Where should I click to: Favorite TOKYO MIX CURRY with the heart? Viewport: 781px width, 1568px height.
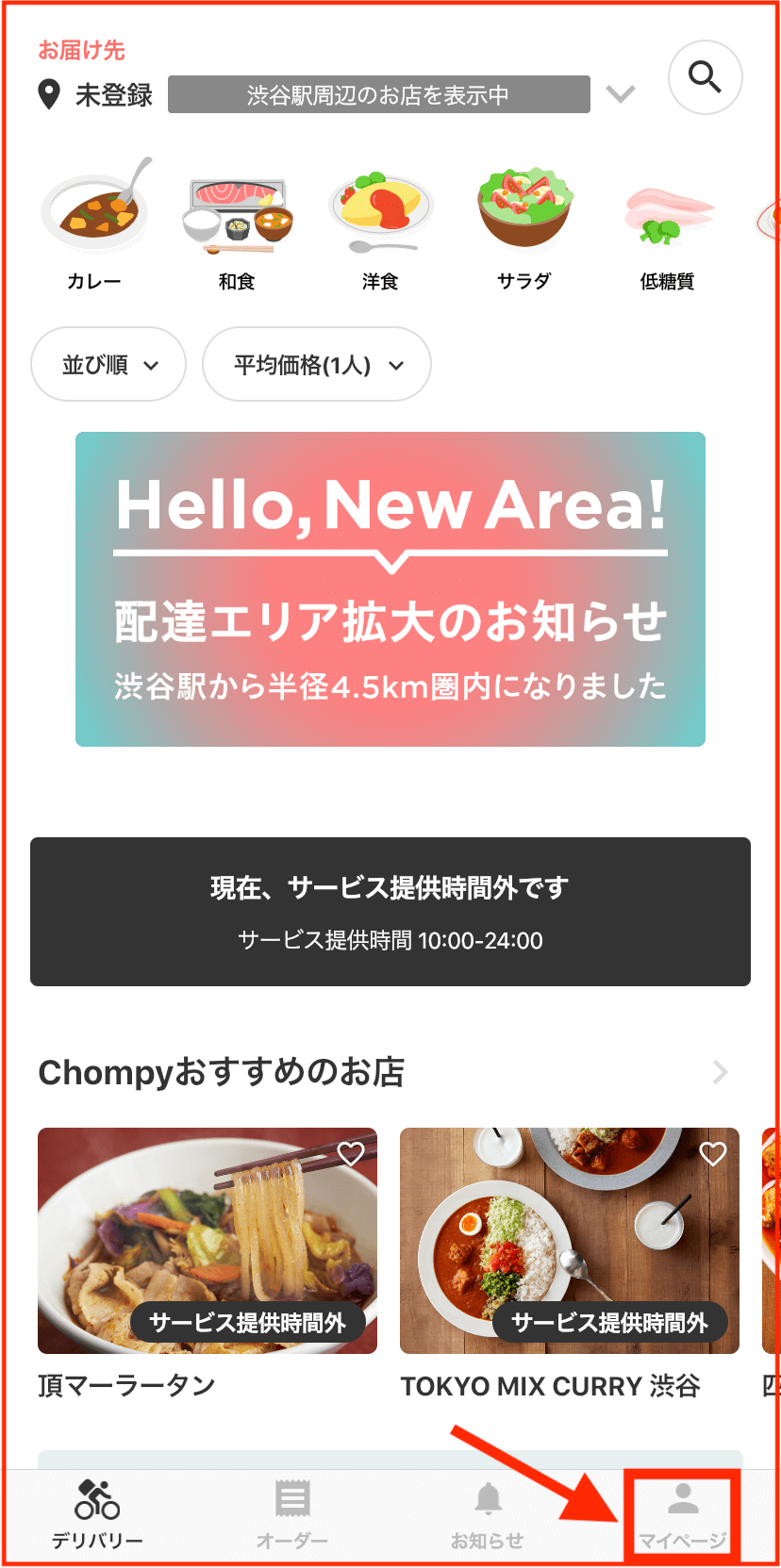[x=713, y=1153]
